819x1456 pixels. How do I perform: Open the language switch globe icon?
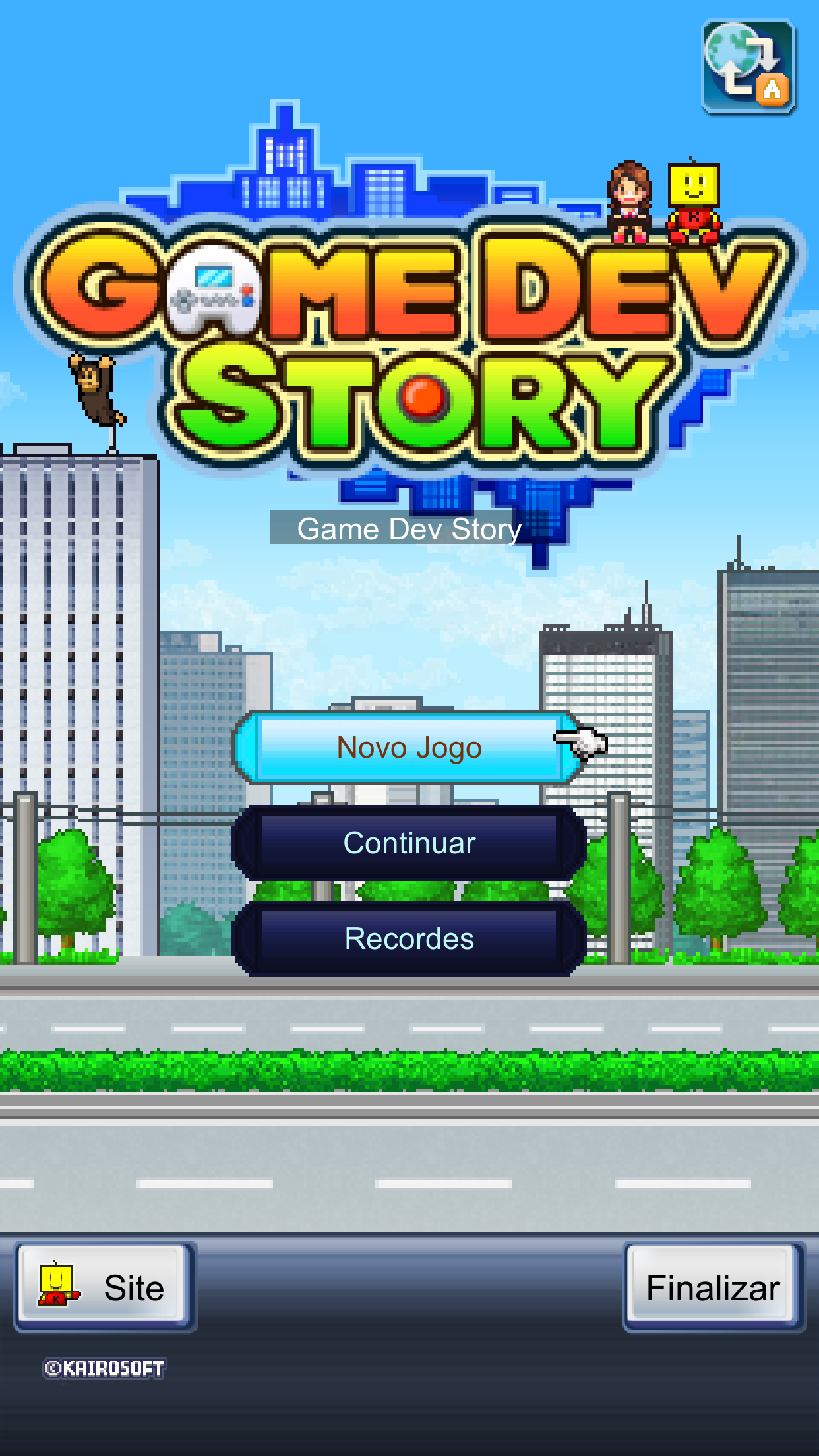(x=748, y=67)
